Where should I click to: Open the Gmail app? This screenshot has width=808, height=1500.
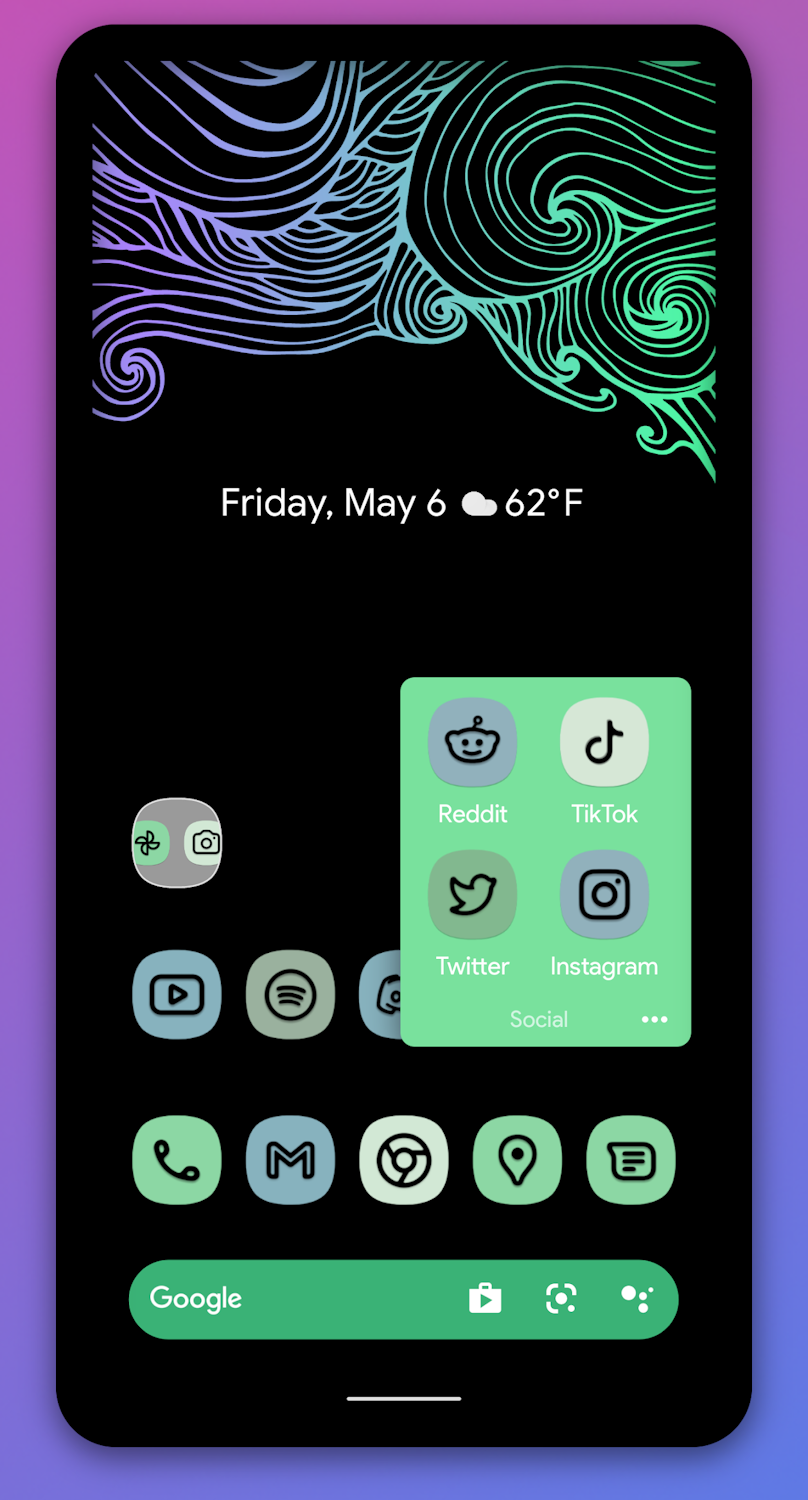pos(290,1160)
